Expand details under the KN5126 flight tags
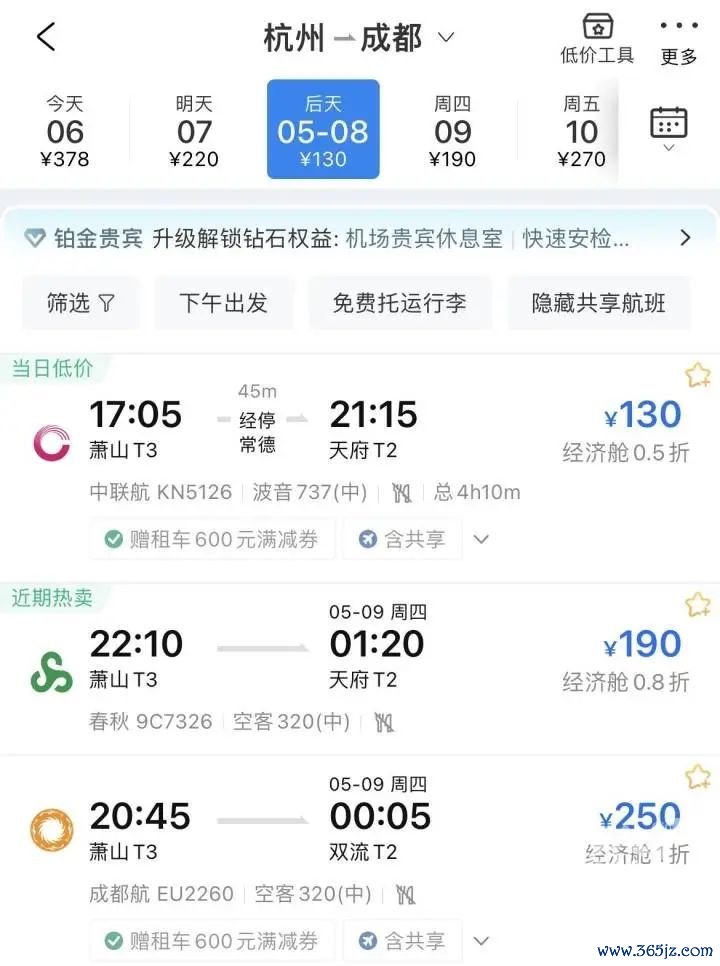This screenshot has width=720, height=966. pos(481,540)
